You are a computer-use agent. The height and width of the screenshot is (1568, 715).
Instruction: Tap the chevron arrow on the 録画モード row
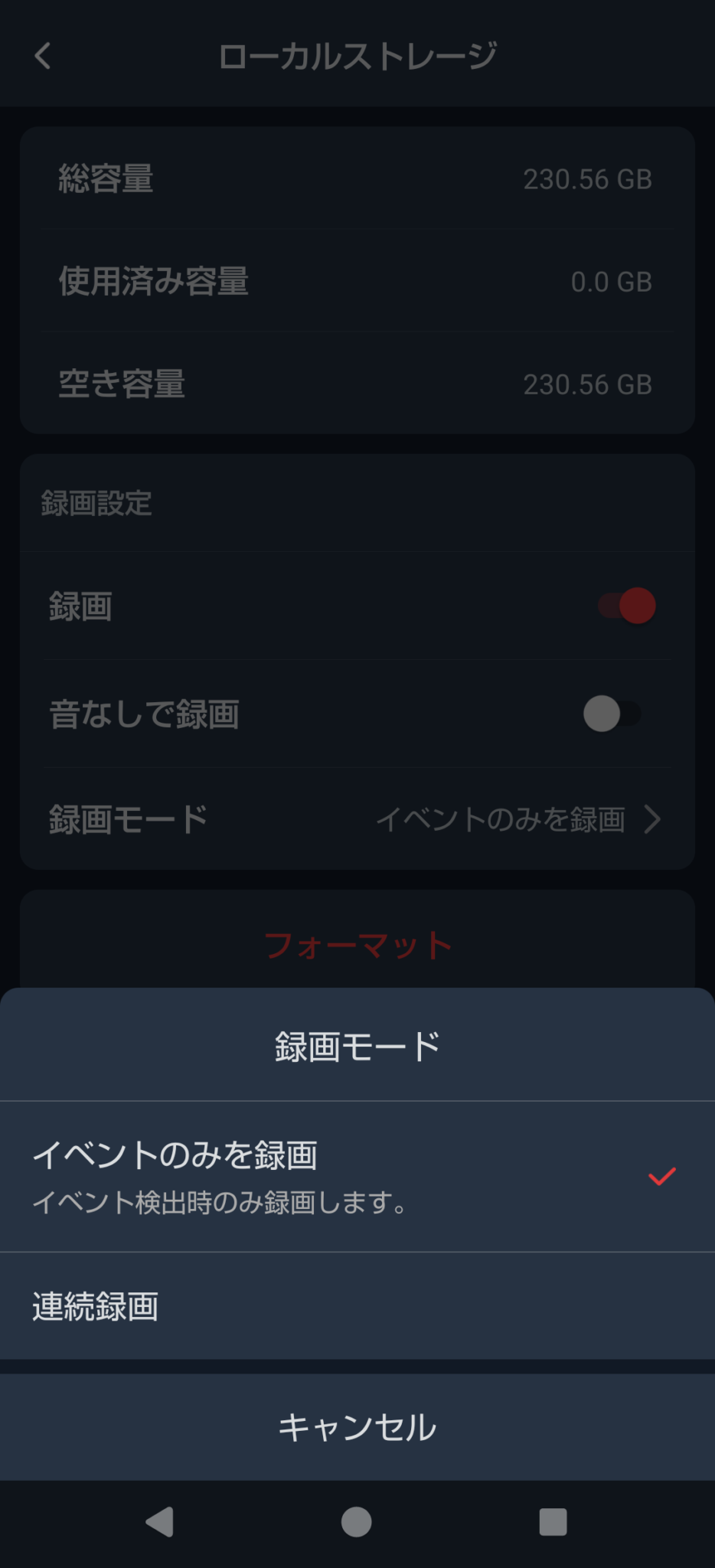[655, 819]
